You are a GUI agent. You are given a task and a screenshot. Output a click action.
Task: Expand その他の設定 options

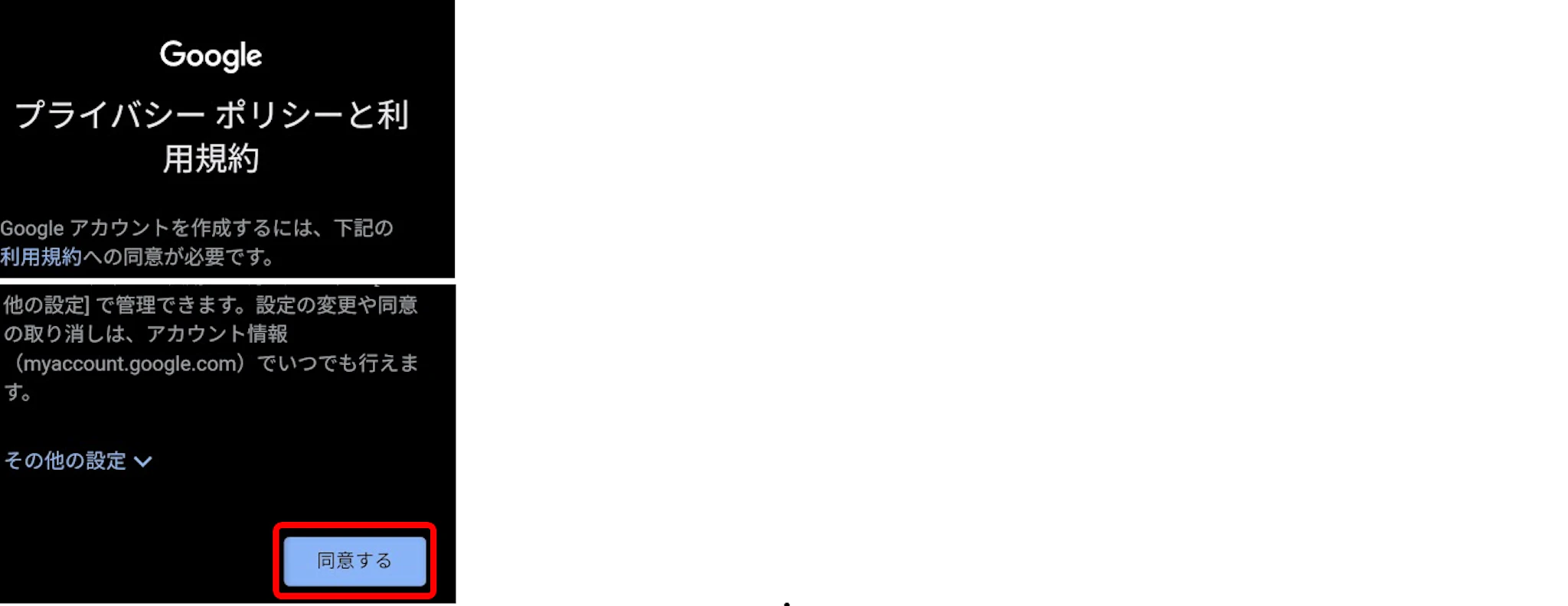(x=78, y=461)
